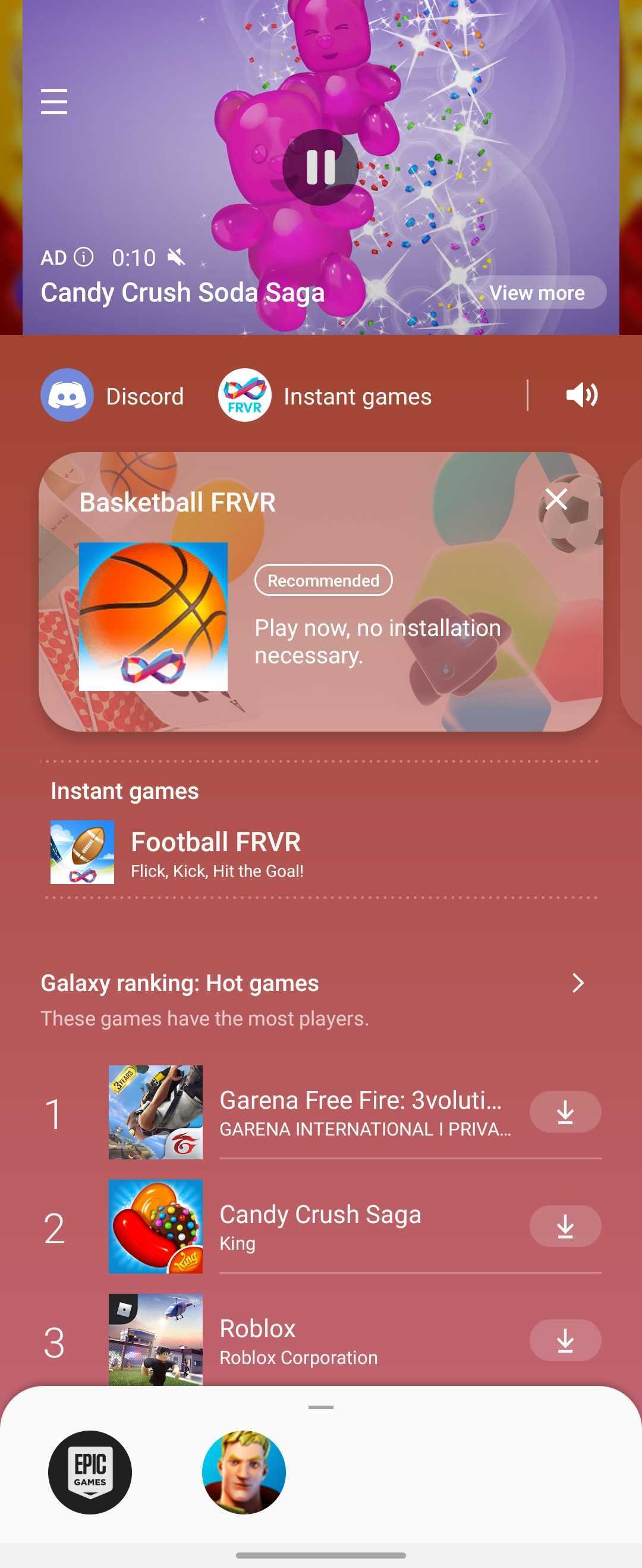The image size is (642, 1568).
Task: Tap the bottom panel drag handle
Action: (x=320, y=1407)
